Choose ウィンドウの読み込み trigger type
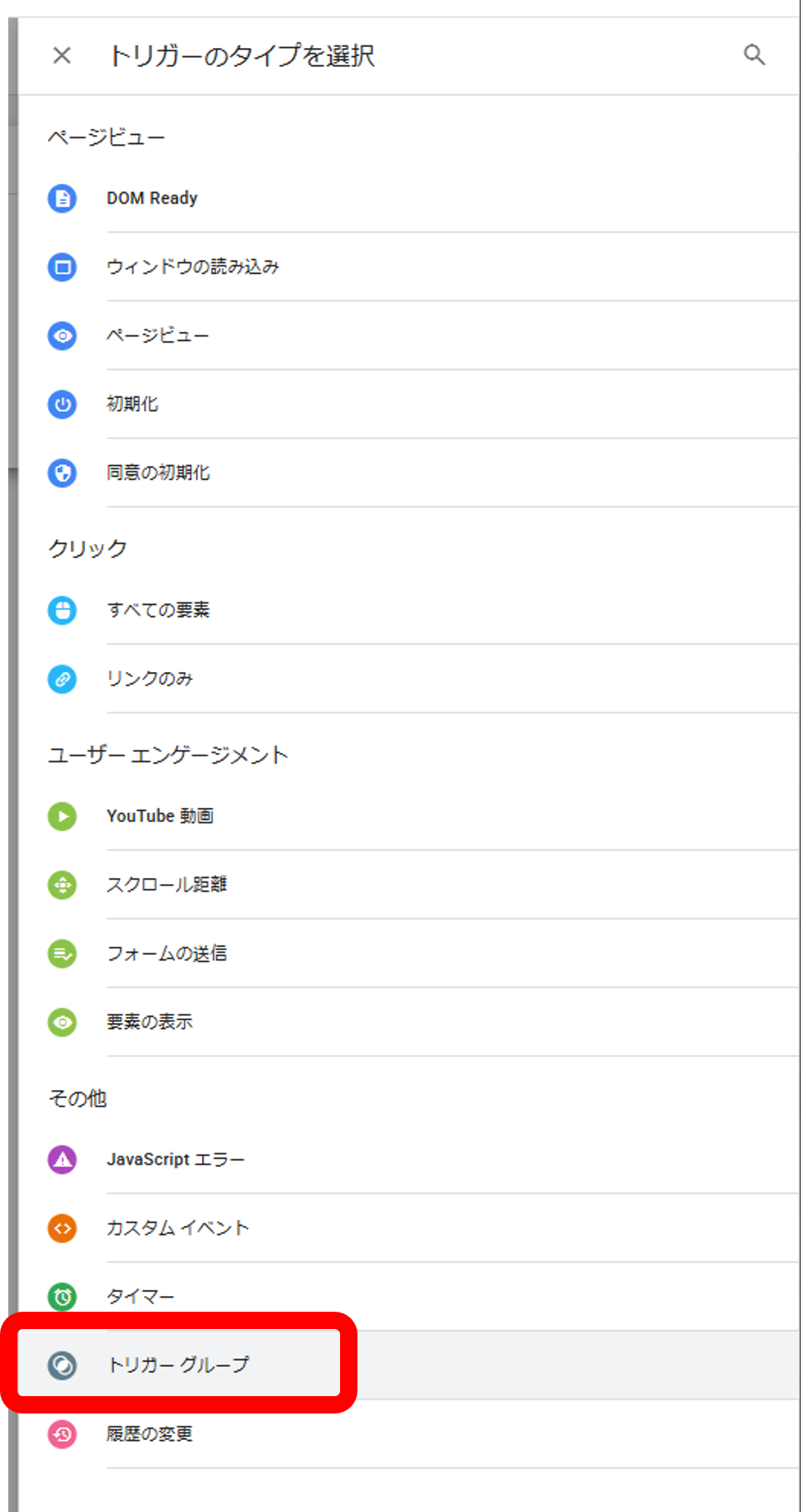 409,267
